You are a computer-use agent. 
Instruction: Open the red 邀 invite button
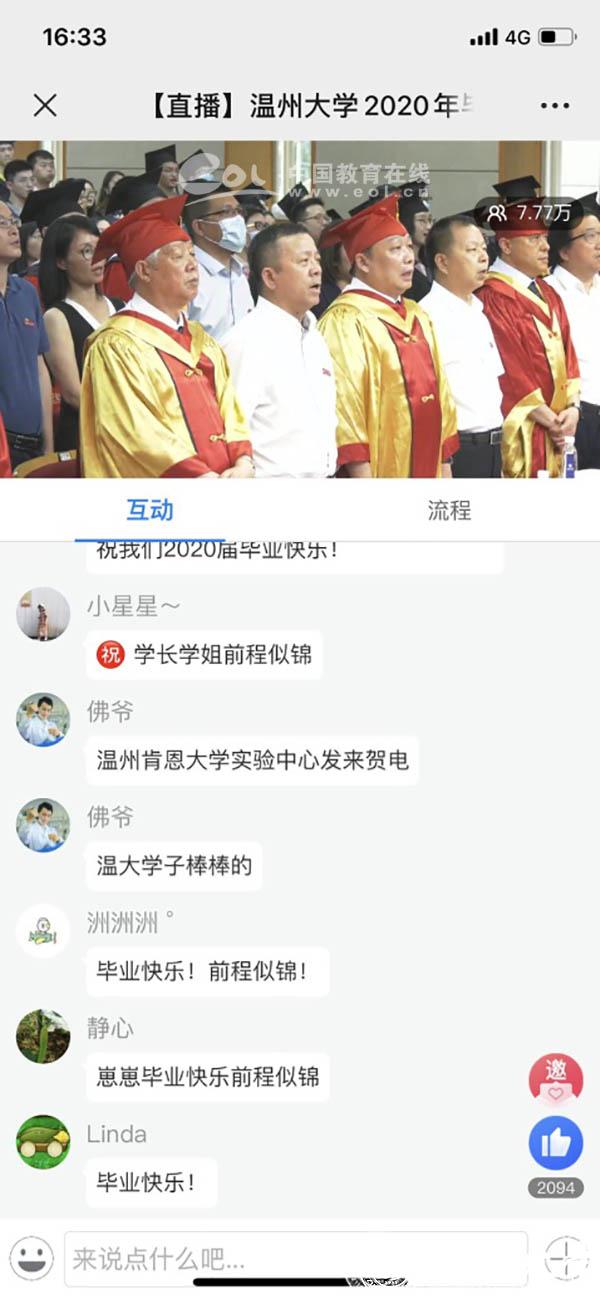(x=556, y=1078)
